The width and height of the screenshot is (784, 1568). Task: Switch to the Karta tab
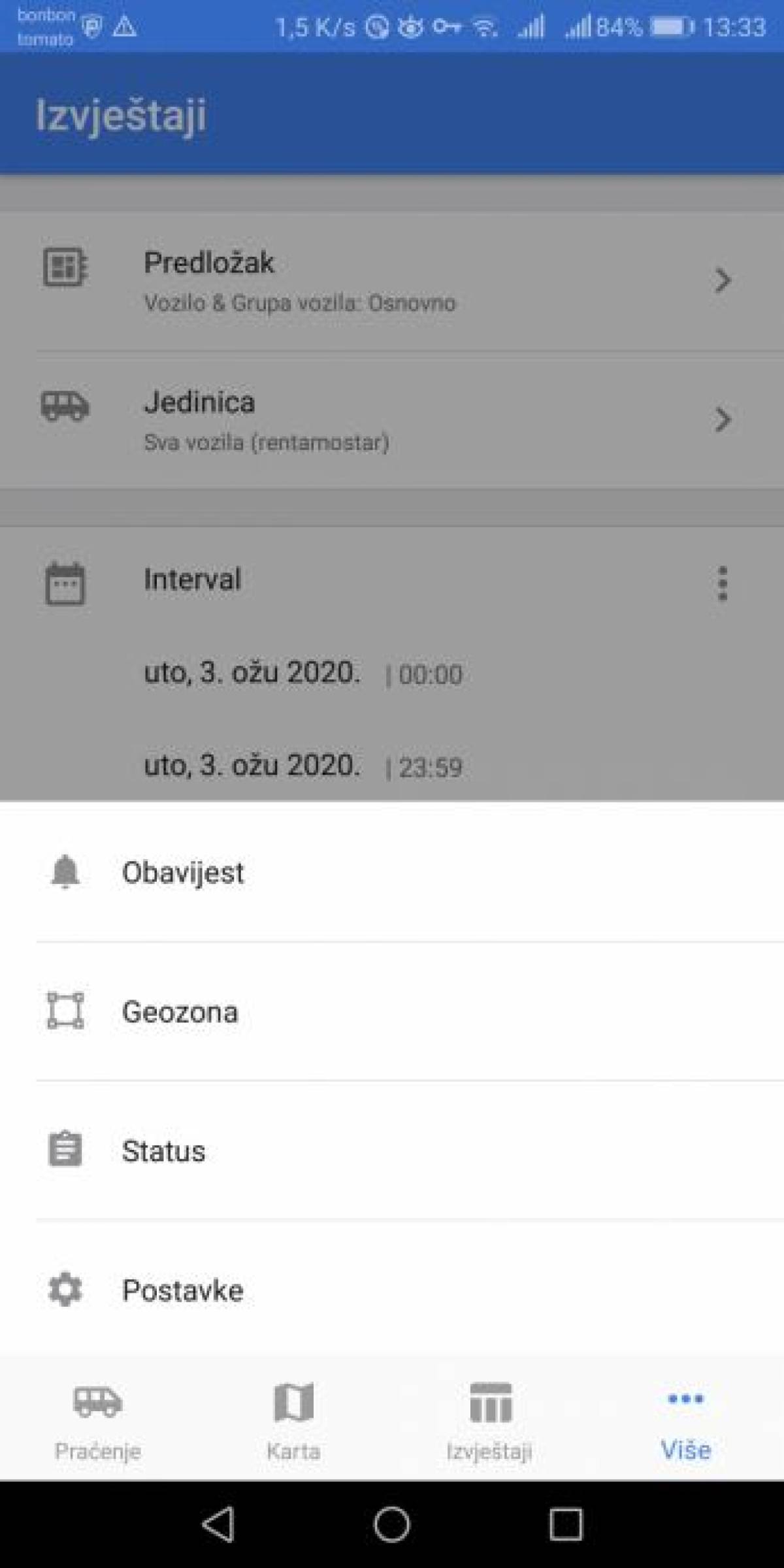point(294,1419)
